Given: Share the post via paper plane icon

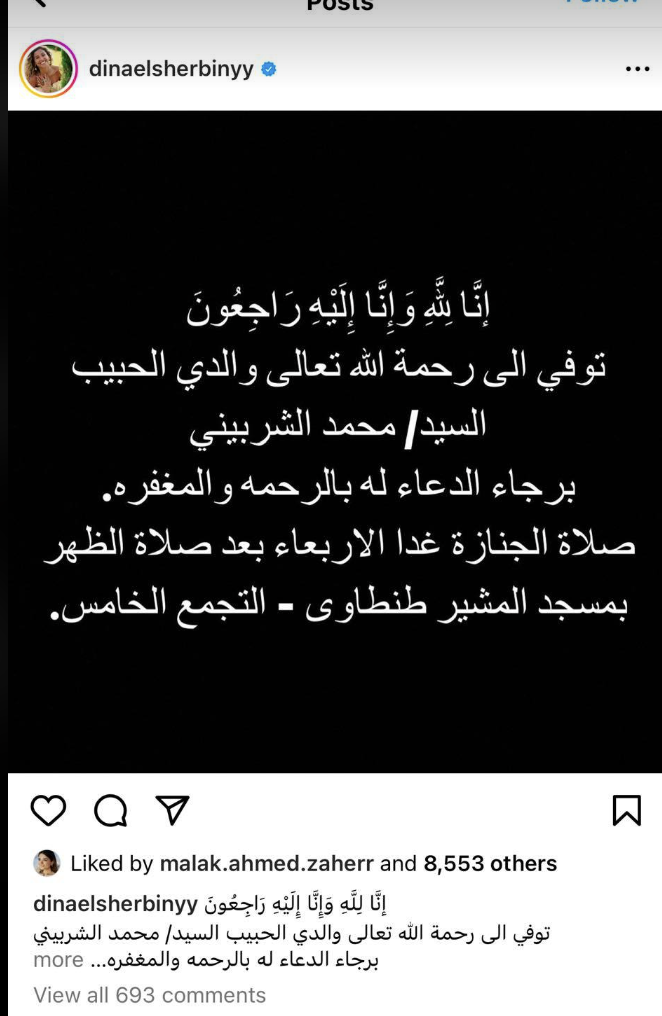Looking at the screenshot, I should point(172,811).
